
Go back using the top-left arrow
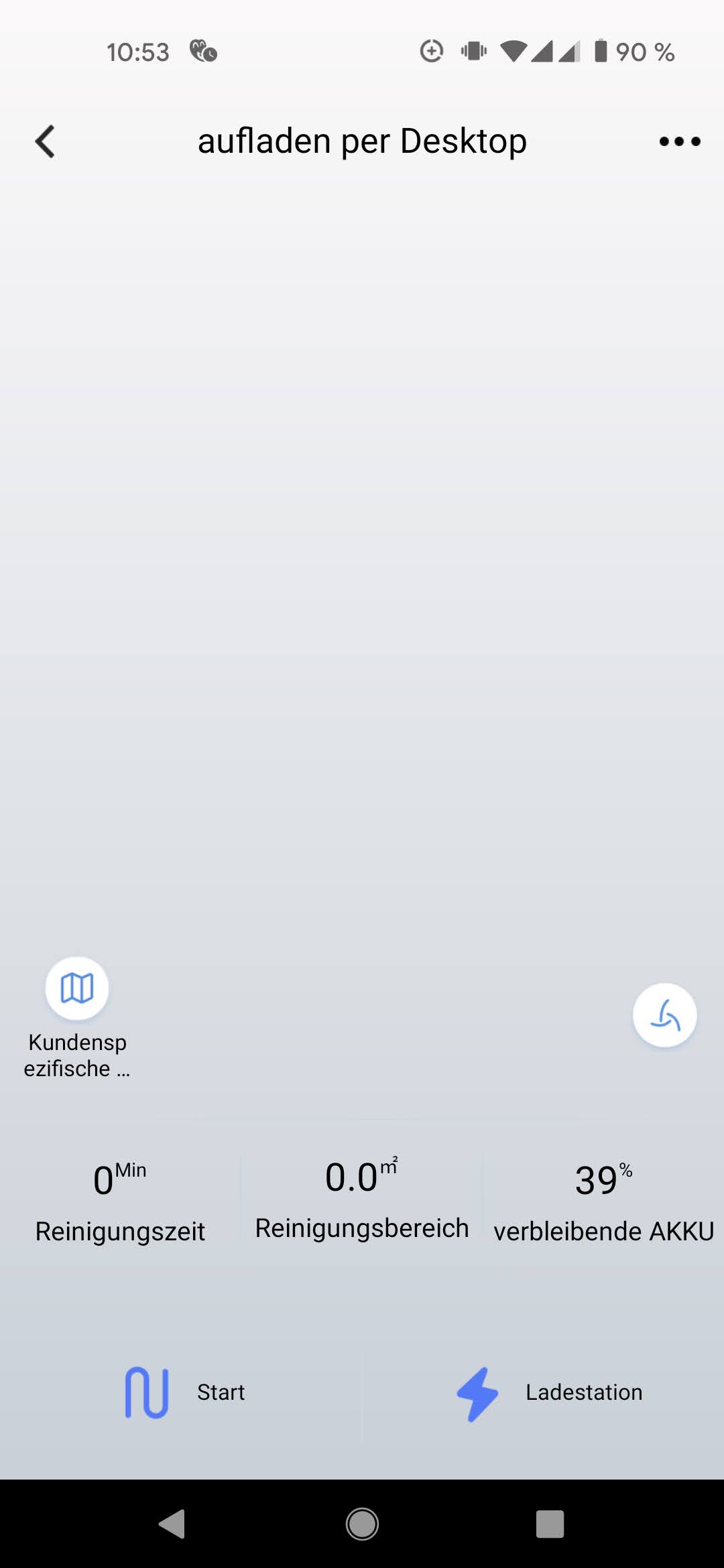pos(45,141)
